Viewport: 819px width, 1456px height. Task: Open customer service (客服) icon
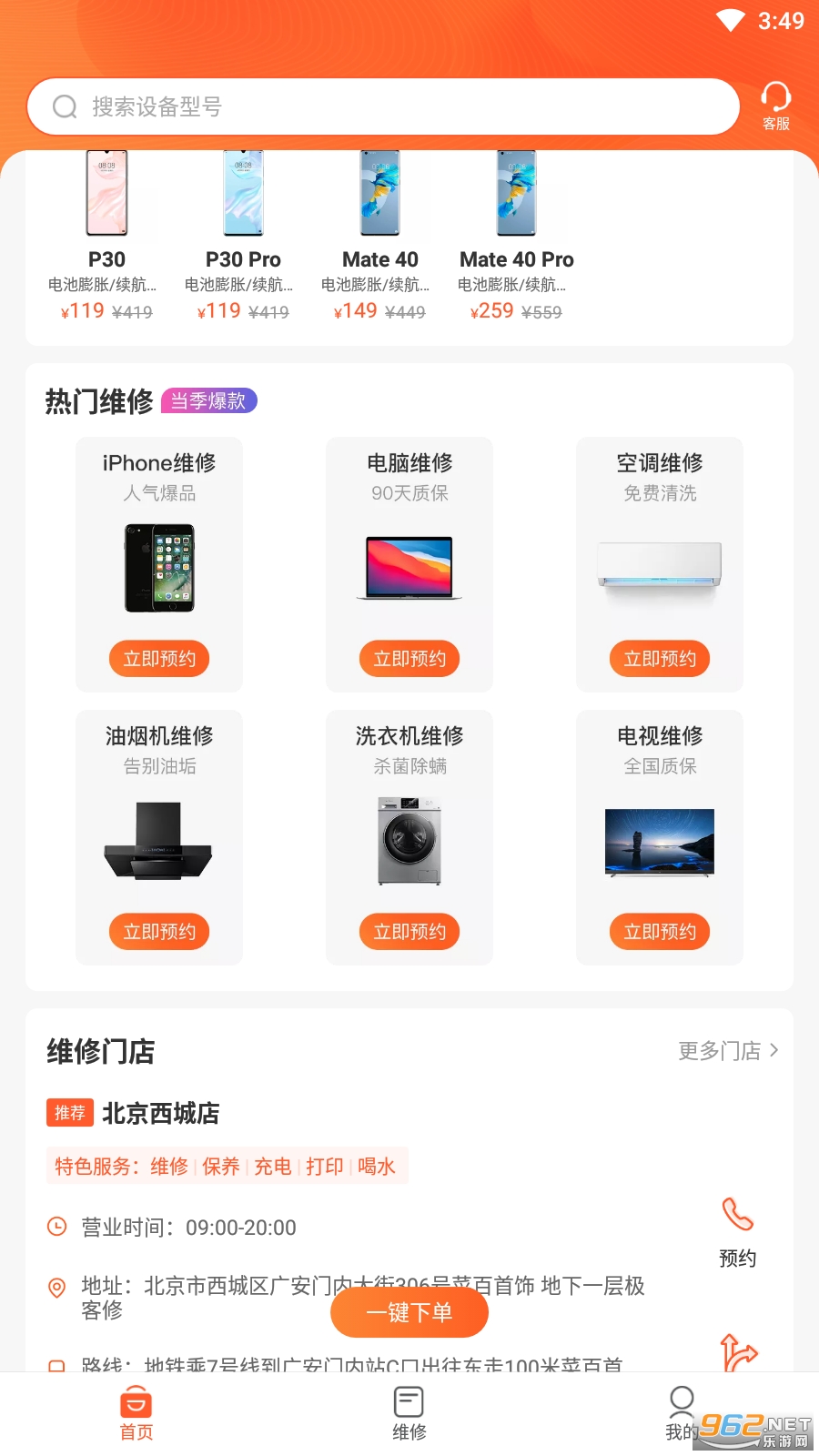coord(775,106)
